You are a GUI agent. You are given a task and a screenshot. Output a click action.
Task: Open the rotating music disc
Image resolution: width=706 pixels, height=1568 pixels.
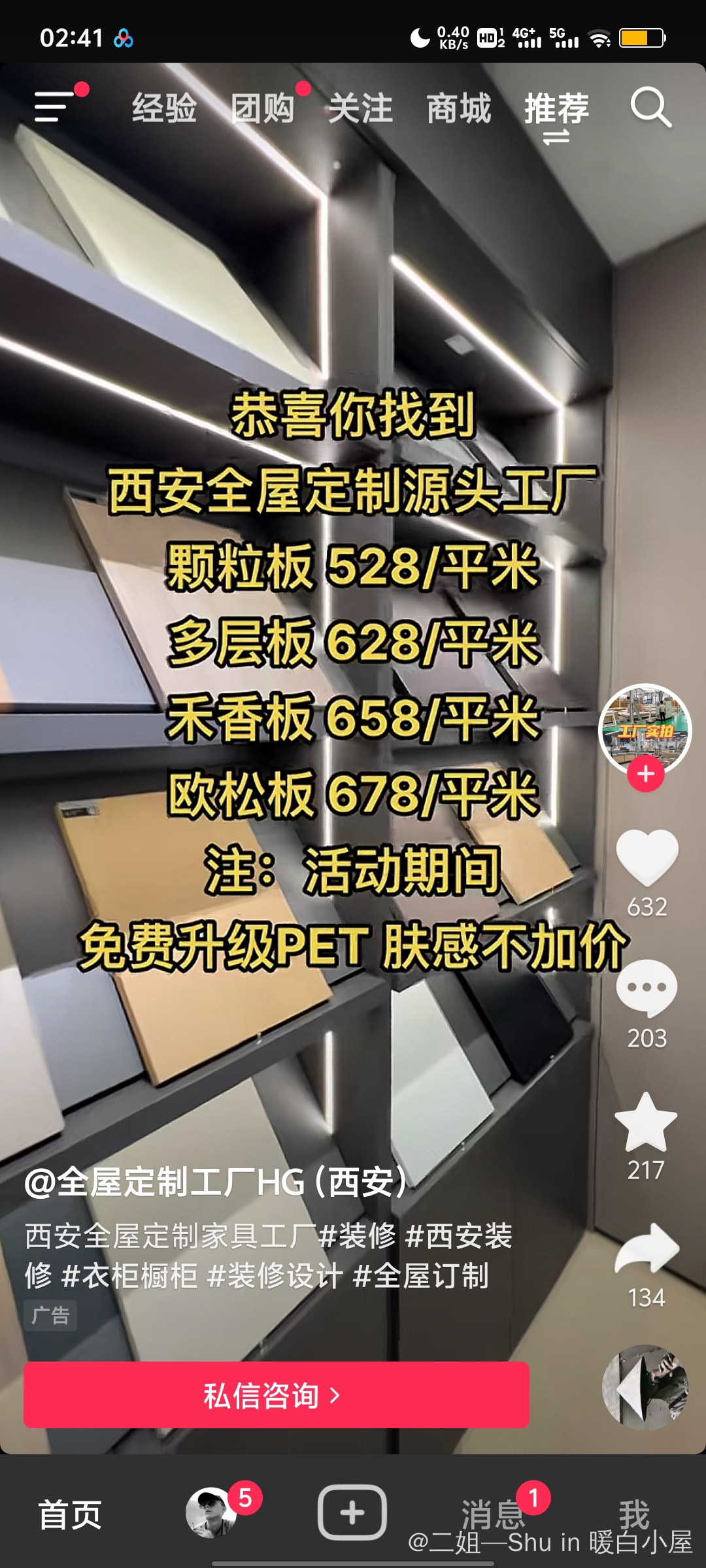(645, 1386)
